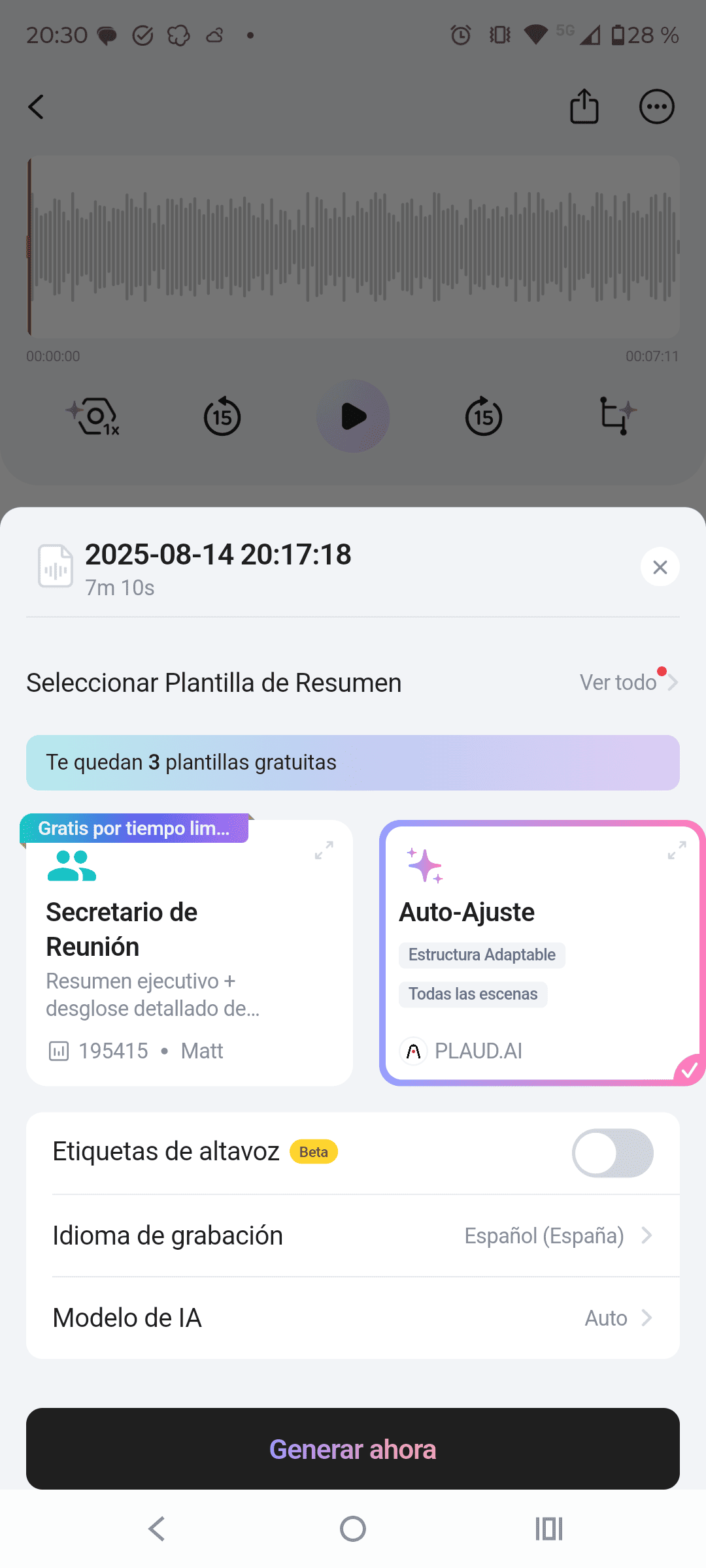Image resolution: width=706 pixels, height=1568 pixels.
Task: Tap Generar ahora button
Action: 353,1448
